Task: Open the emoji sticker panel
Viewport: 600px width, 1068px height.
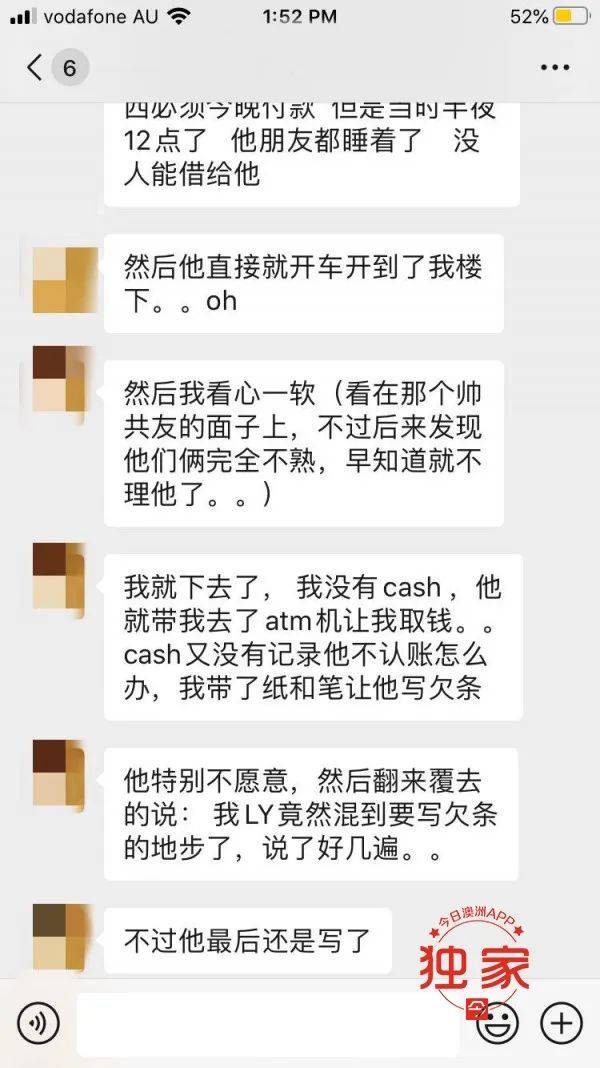Action: (x=497, y=1023)
